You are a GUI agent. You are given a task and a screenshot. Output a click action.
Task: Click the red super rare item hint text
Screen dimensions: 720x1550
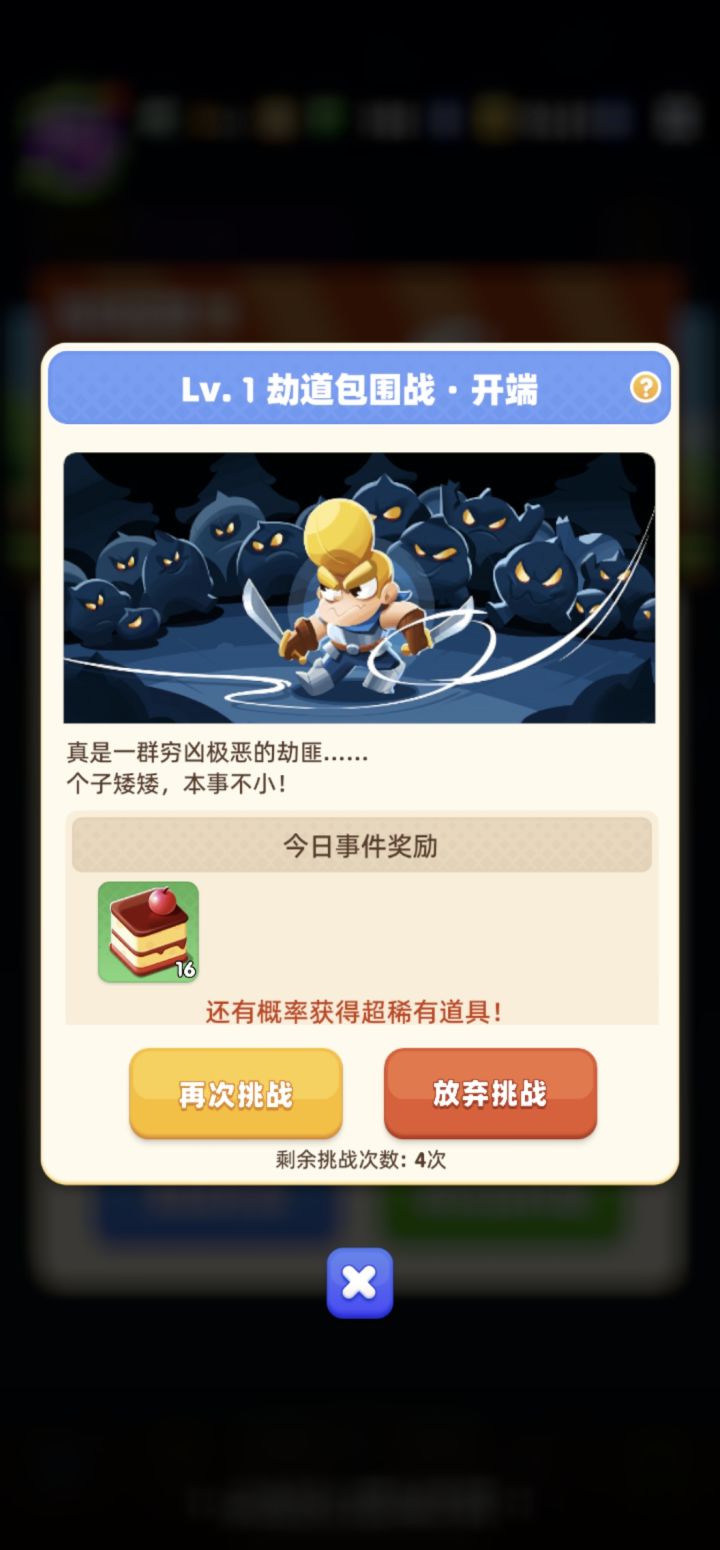point(358,1010)
